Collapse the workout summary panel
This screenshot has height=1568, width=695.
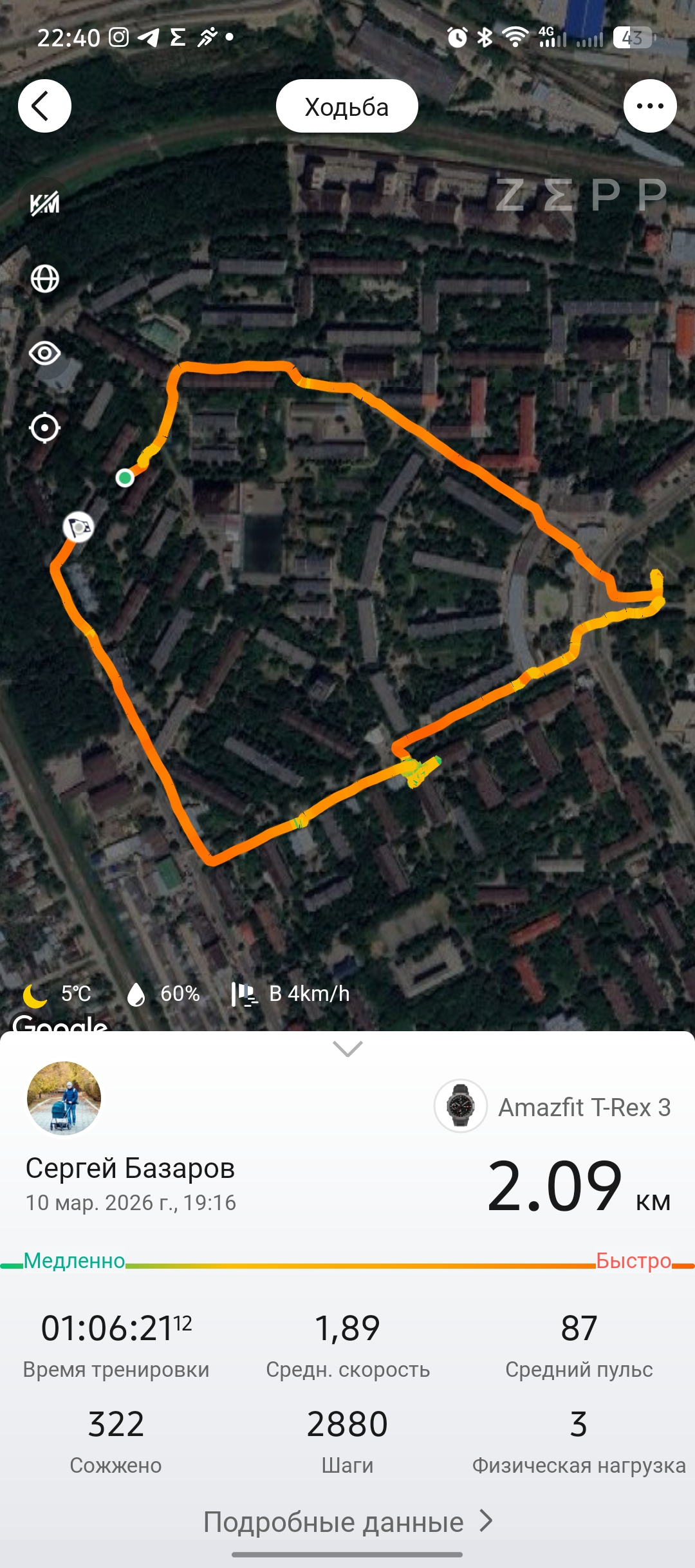[x=347, y=1049]
